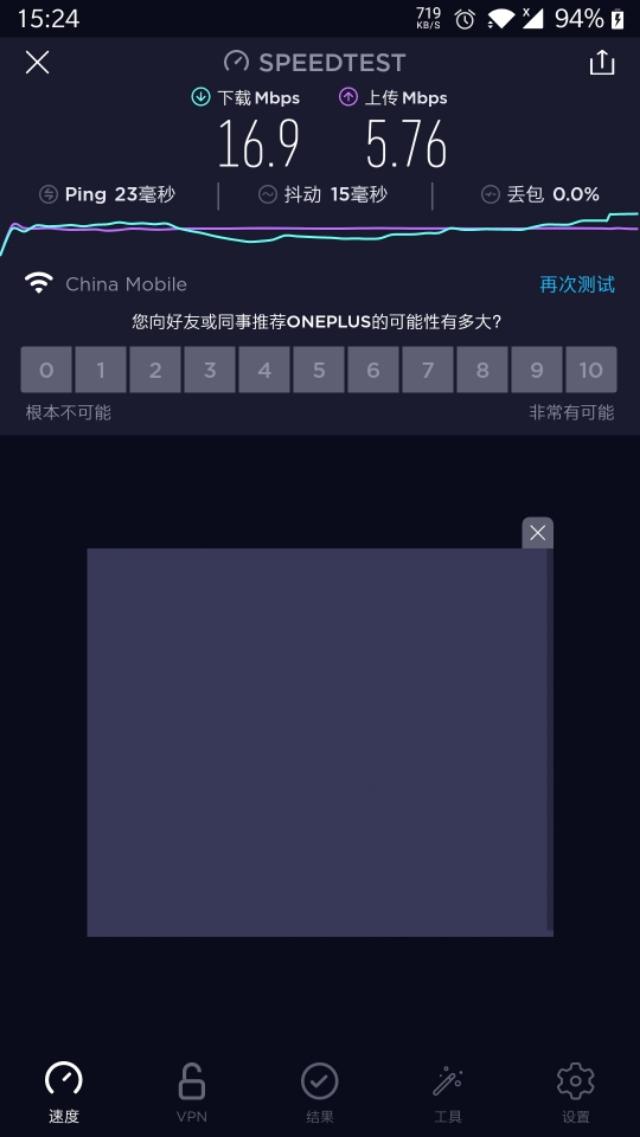
Task: Select rating 3 for OnePlus recommendation
Action: [x=210, y=370]
